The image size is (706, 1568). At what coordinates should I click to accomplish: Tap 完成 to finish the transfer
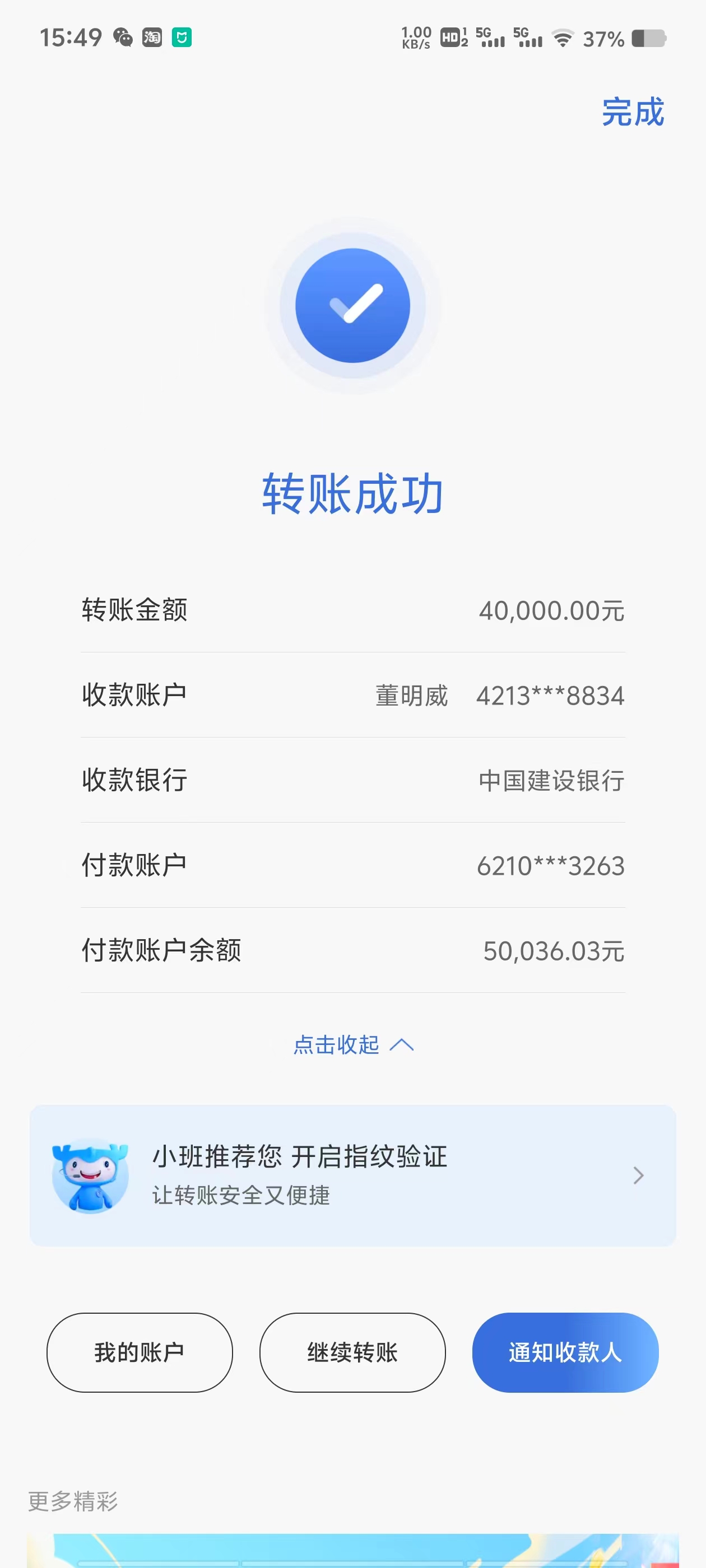pyautogui.click(x=632, y=112)
